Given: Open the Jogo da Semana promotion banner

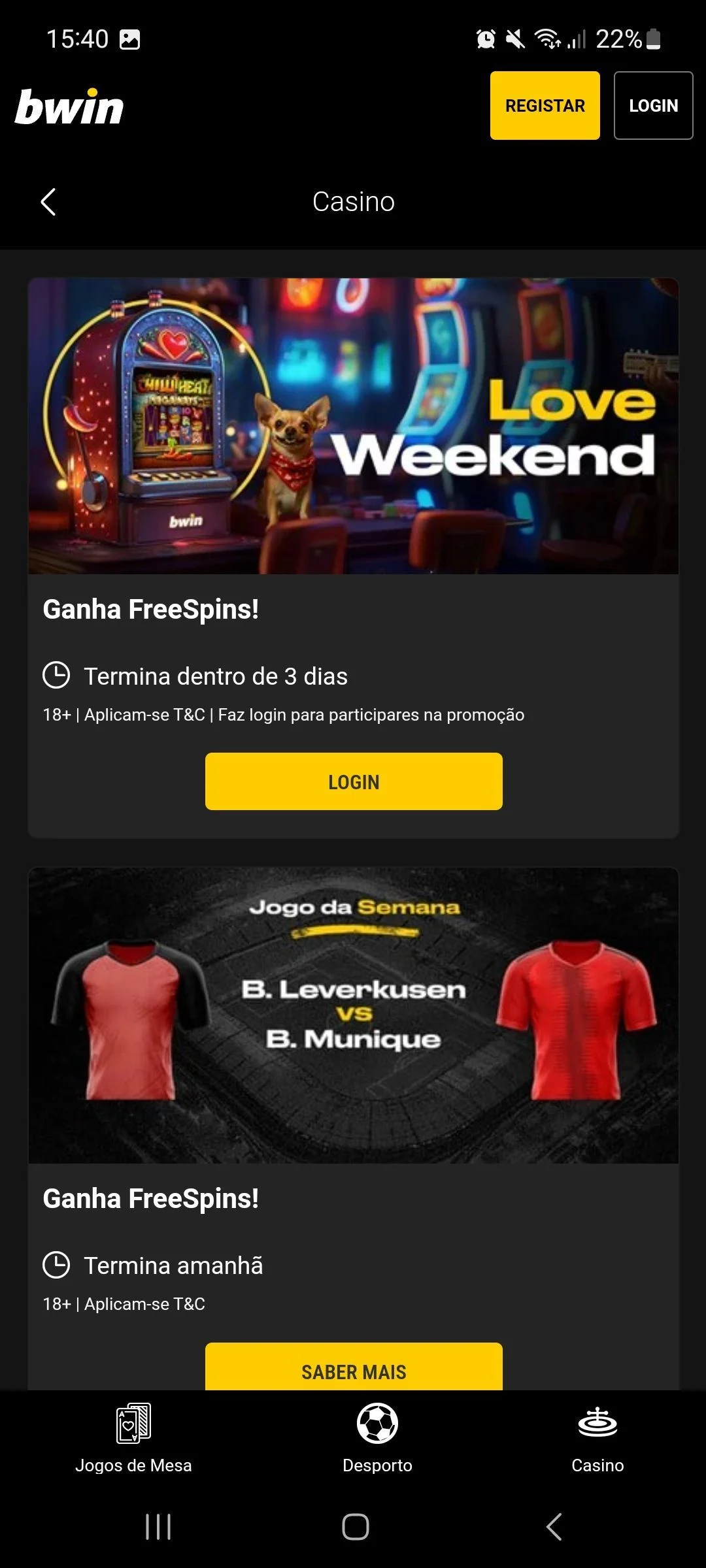Looking at the screenshot, I should click(353, 1015).
